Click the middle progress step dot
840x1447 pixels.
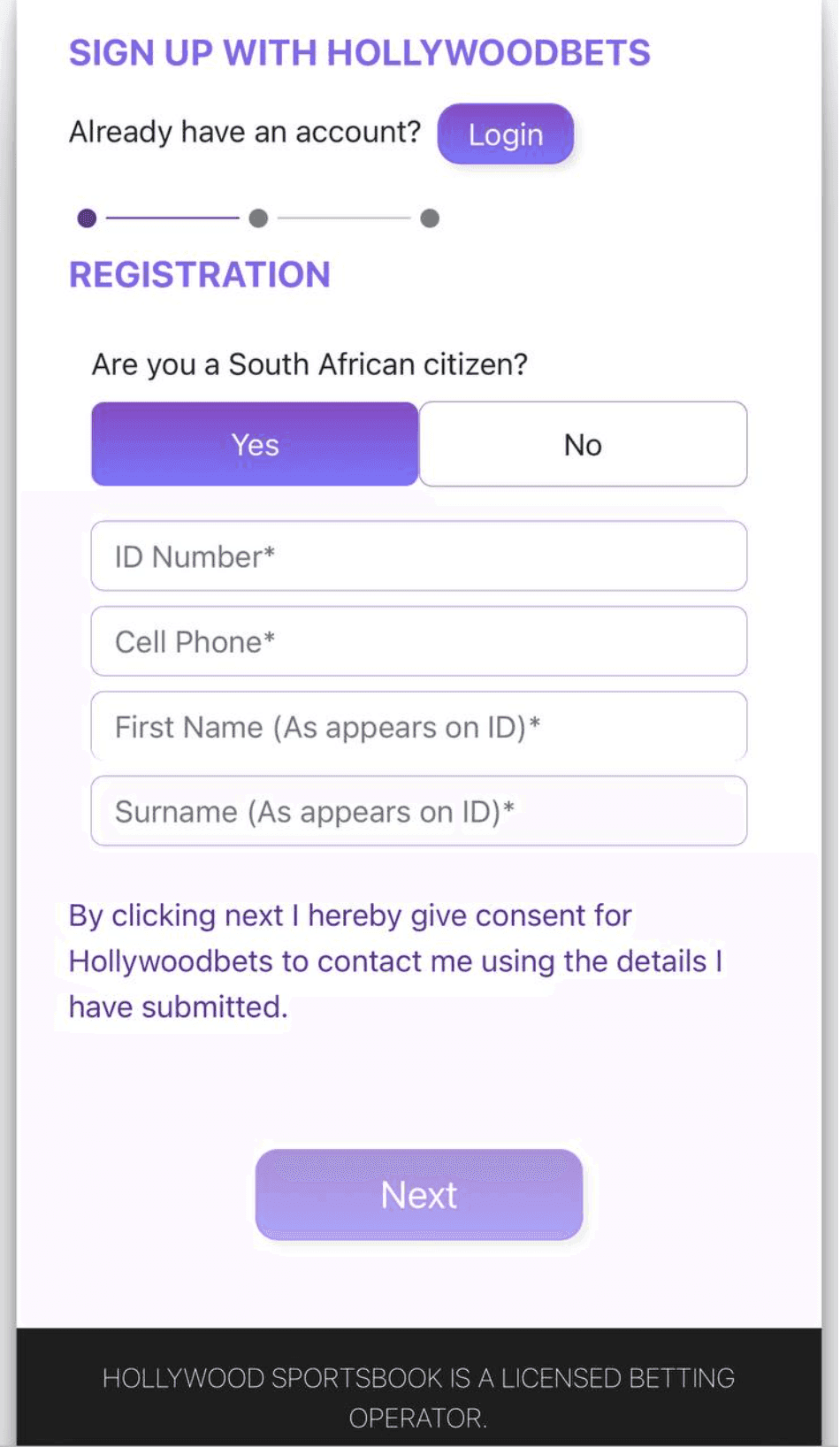[260, 218]
